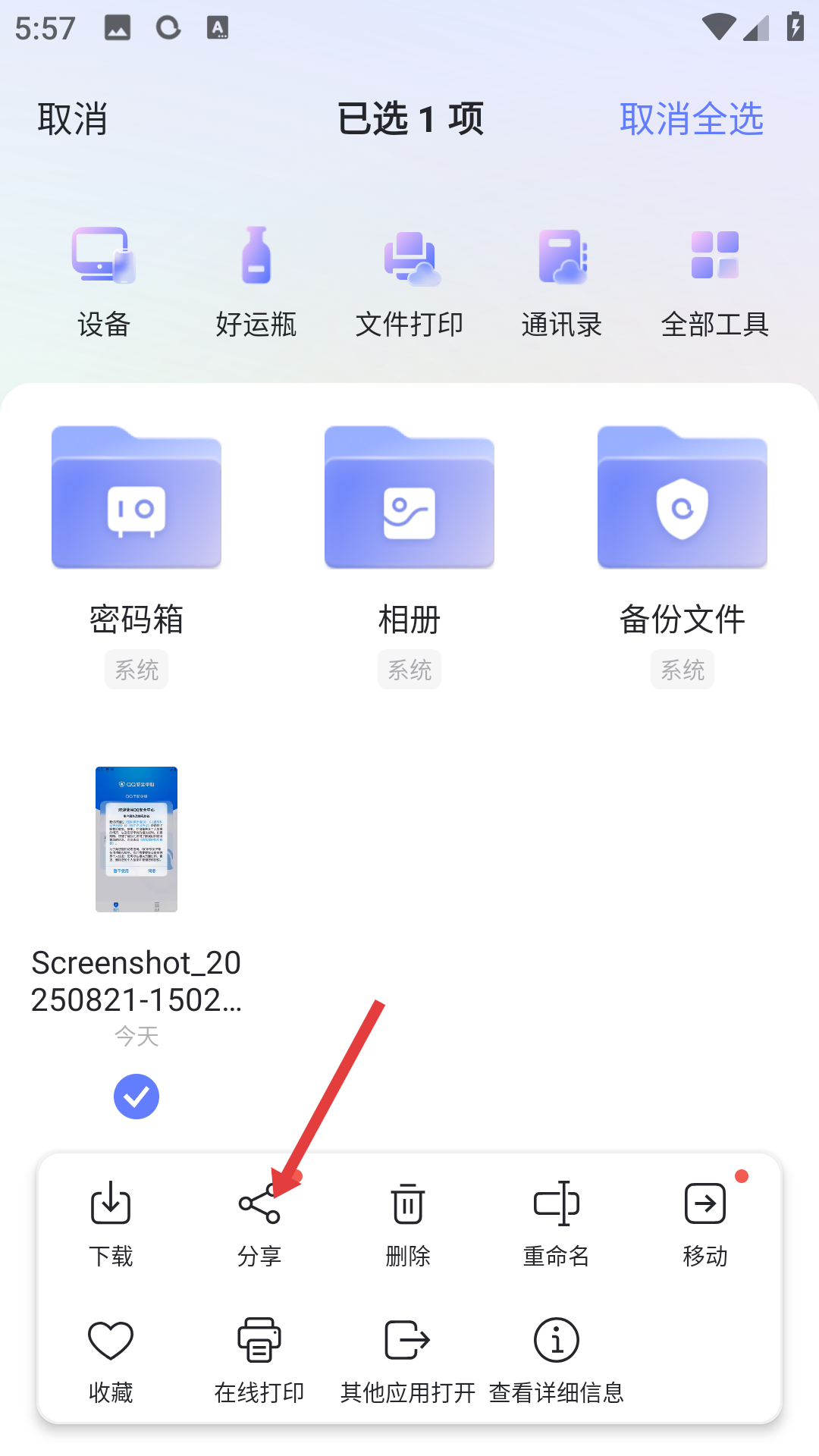The height and width of the screenshot is (1456, 819).
Task: Open 通讯录 backup
Action: coord(562,281)
